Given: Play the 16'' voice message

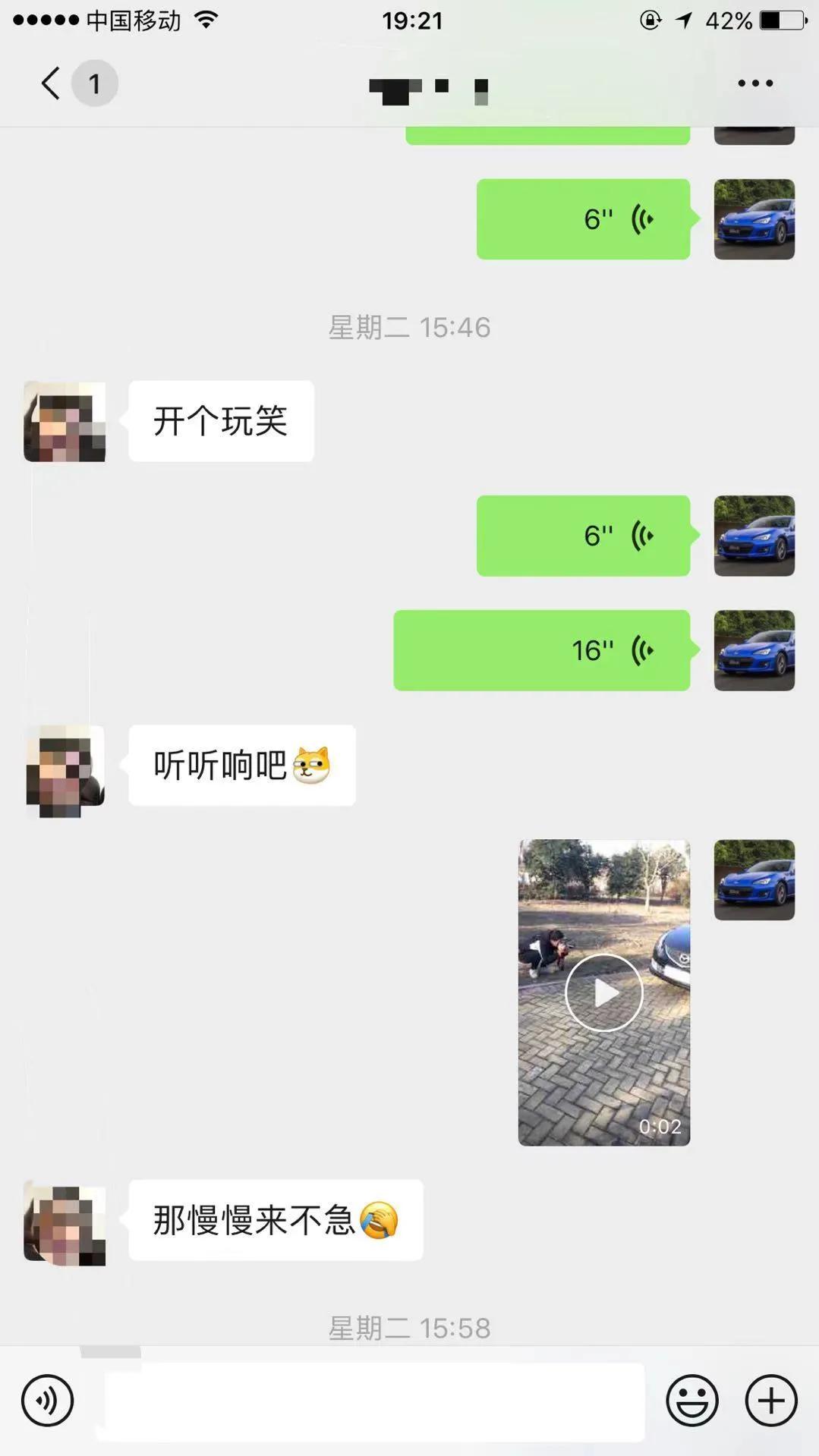Looking at the screenshot, I should click(541, 650).
